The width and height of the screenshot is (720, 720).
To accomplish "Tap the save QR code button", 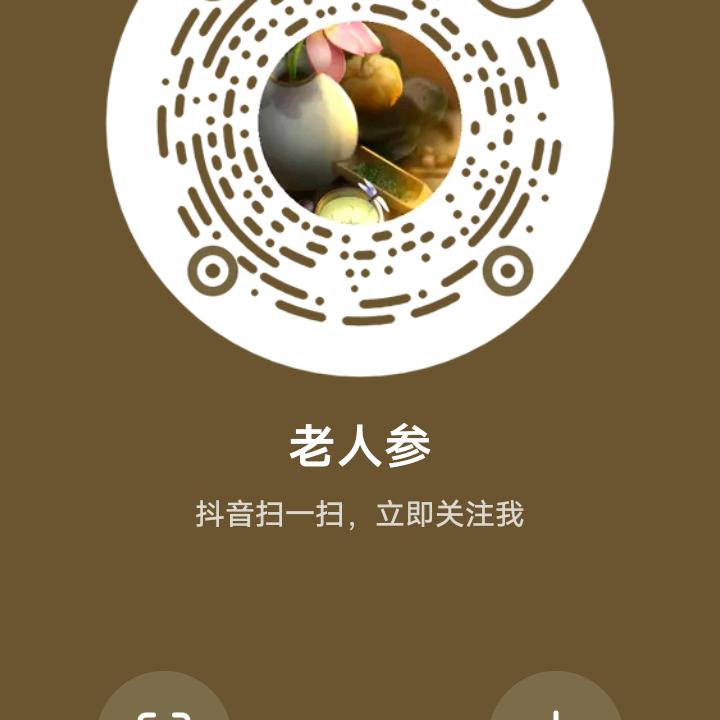I will pyautogui.click(x=556, y=703).
